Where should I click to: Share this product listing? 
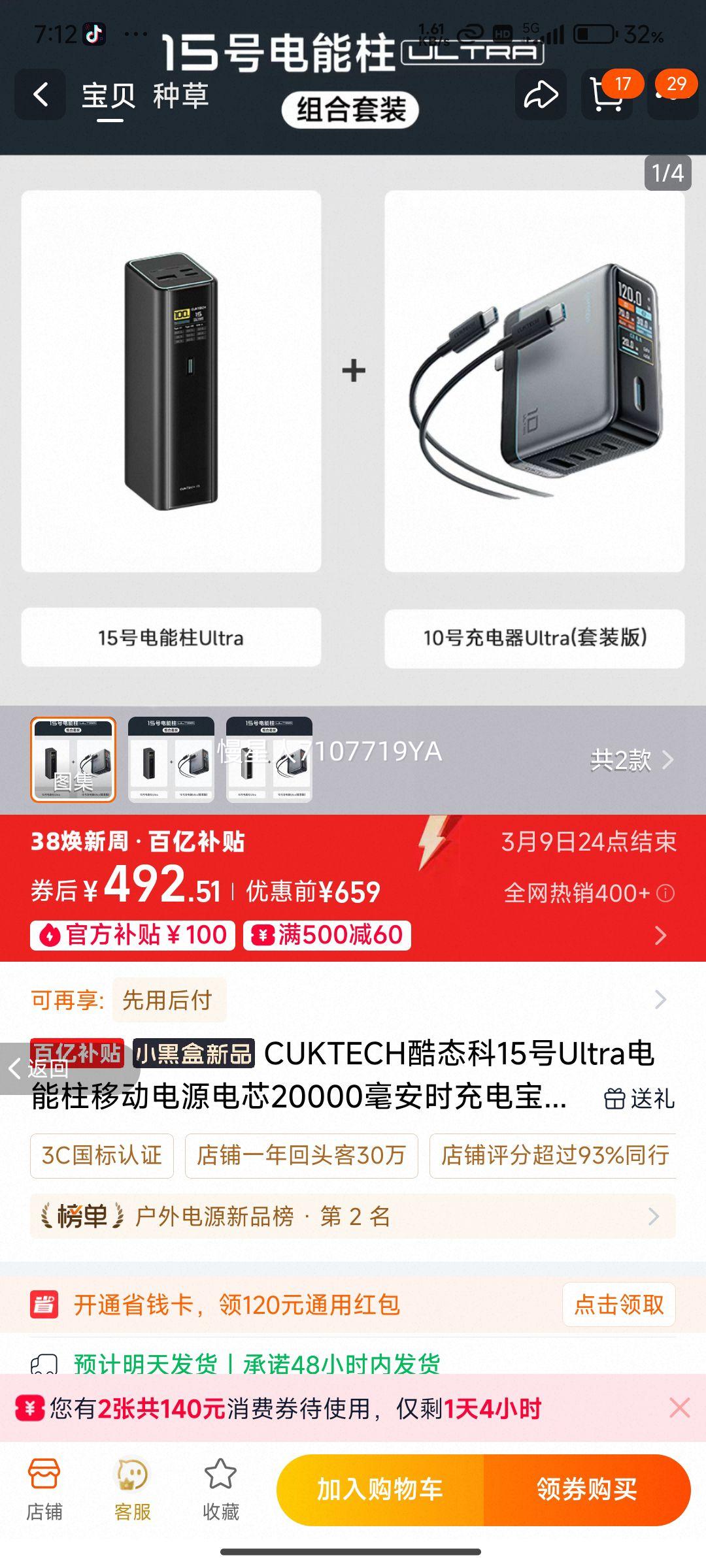541,95
